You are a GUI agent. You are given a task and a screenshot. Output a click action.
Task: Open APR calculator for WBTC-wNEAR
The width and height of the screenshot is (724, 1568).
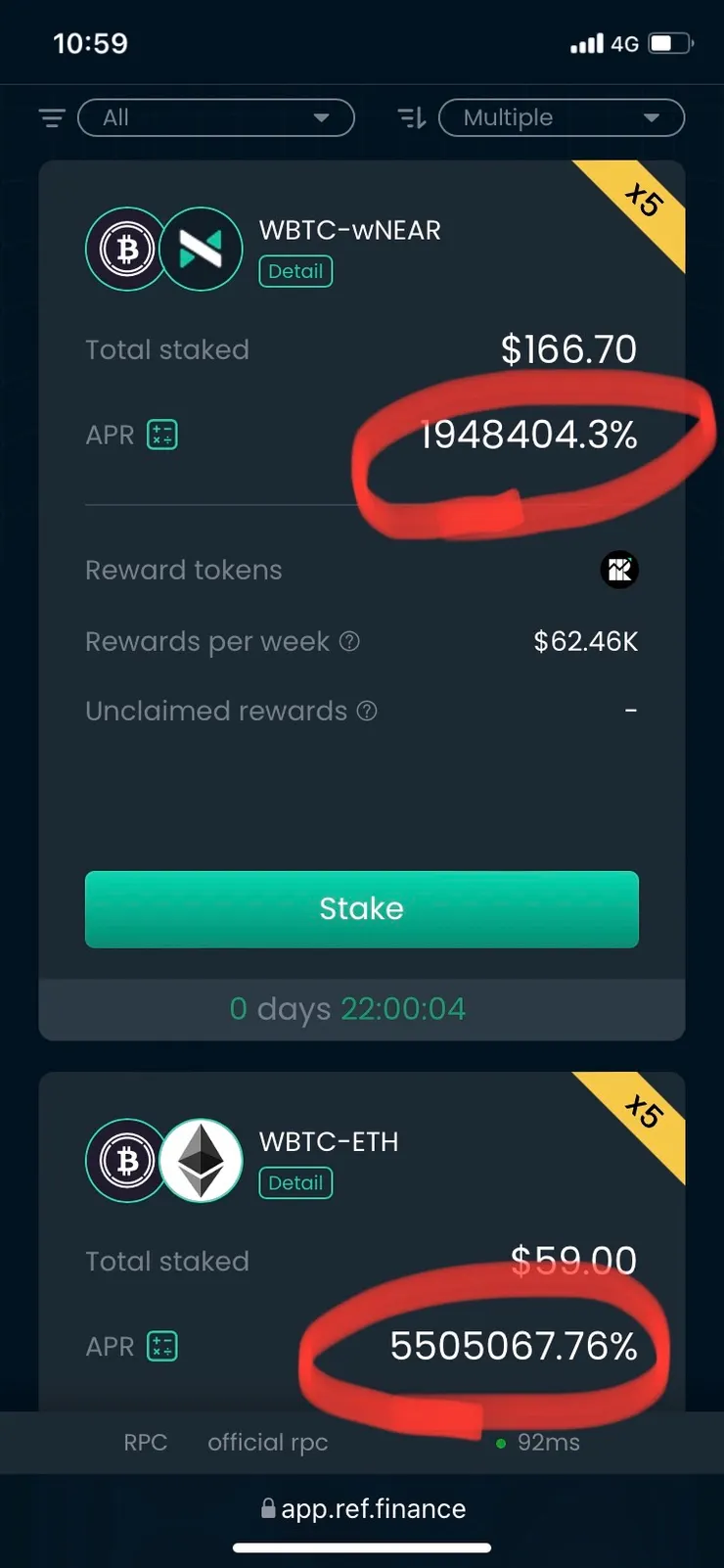[x=161, y=435]
